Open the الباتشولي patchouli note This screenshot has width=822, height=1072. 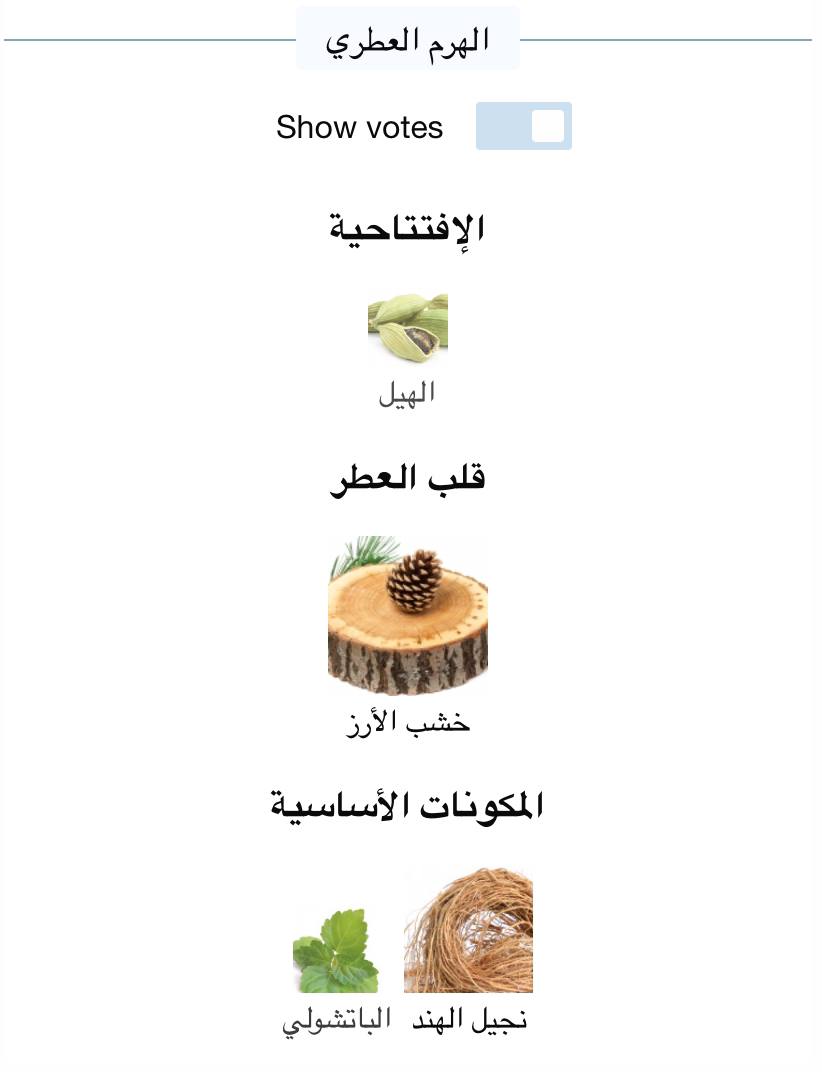pos(336,951)
